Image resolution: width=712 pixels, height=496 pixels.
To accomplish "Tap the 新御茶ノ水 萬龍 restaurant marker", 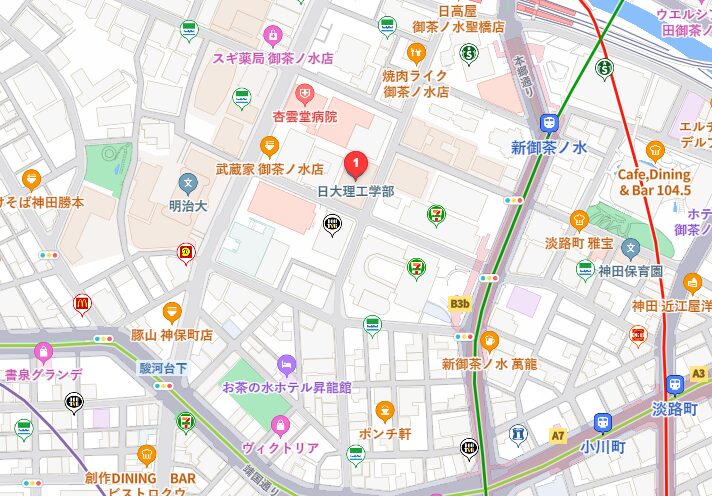I will click(x=489, y=341).
